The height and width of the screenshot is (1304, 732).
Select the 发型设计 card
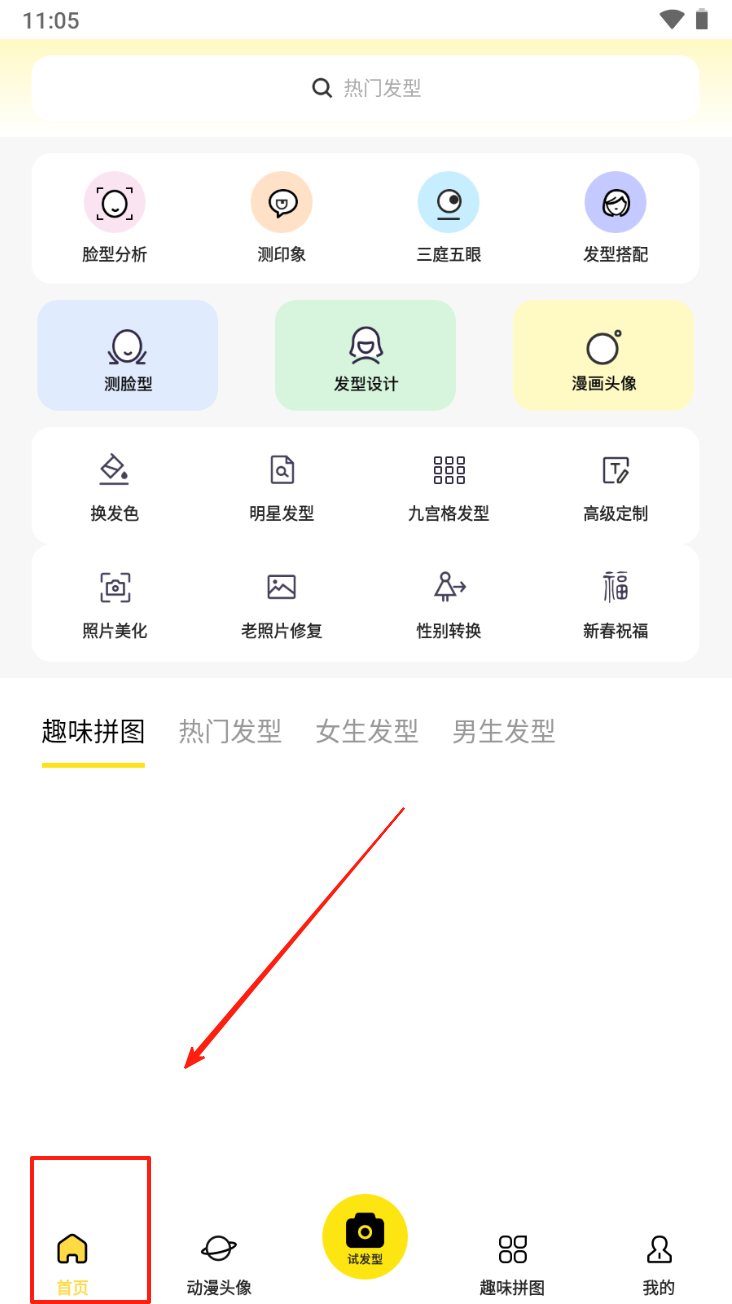click(366, 356)
